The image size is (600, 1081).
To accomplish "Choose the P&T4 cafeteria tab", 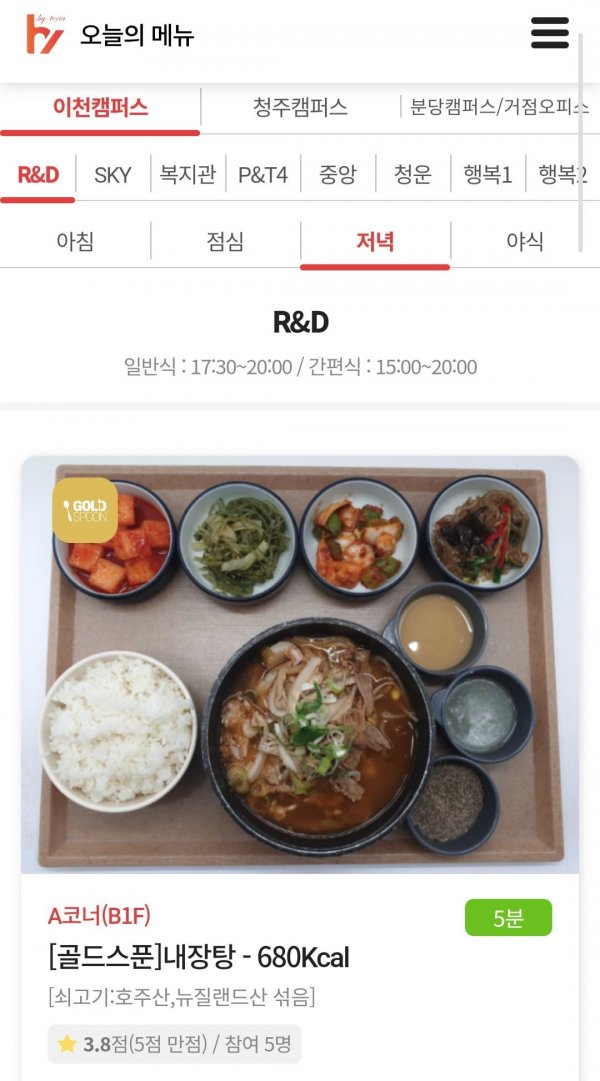I will point(262,175).
